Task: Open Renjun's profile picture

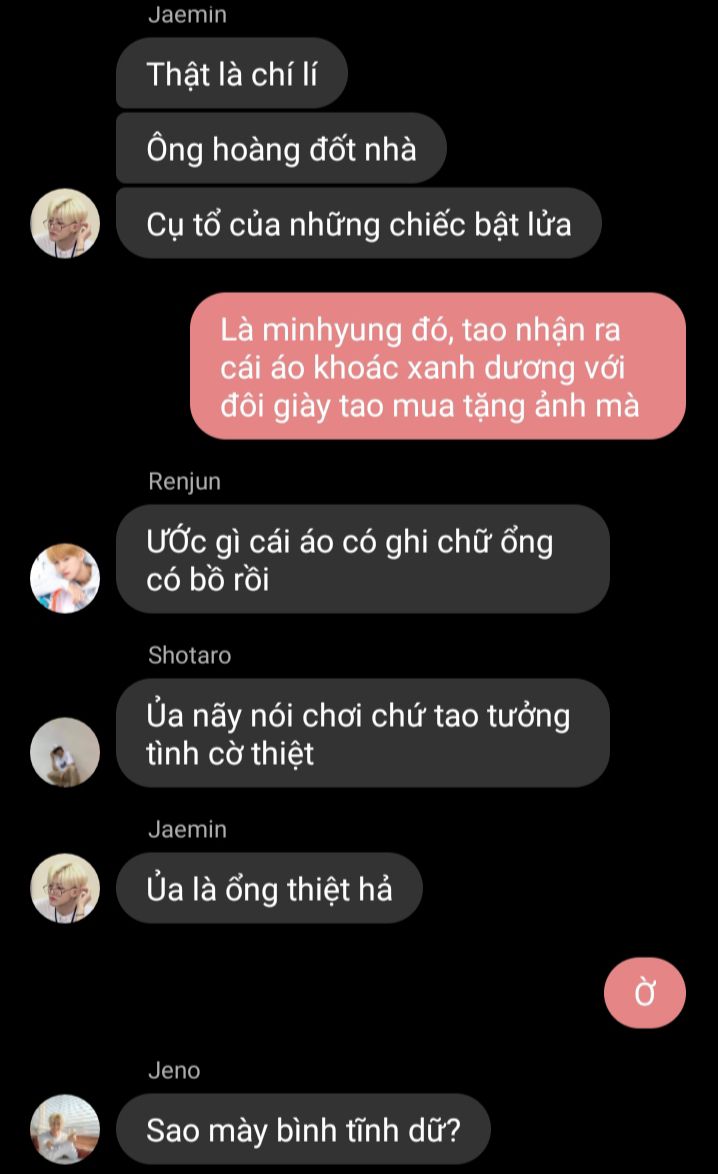Action: pyautogui.click(x=65, y=578)
